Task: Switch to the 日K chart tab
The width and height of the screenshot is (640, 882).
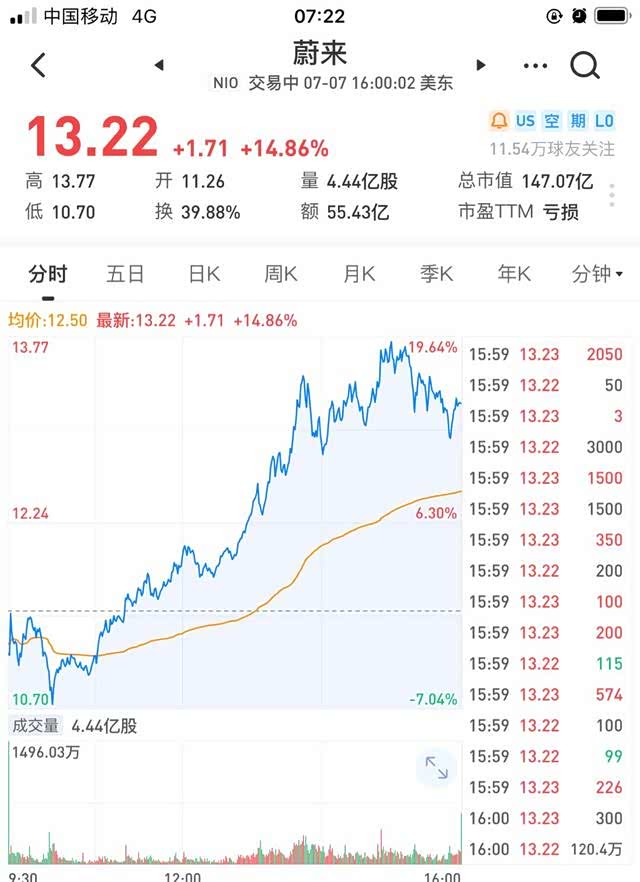Action: (204, 274)
